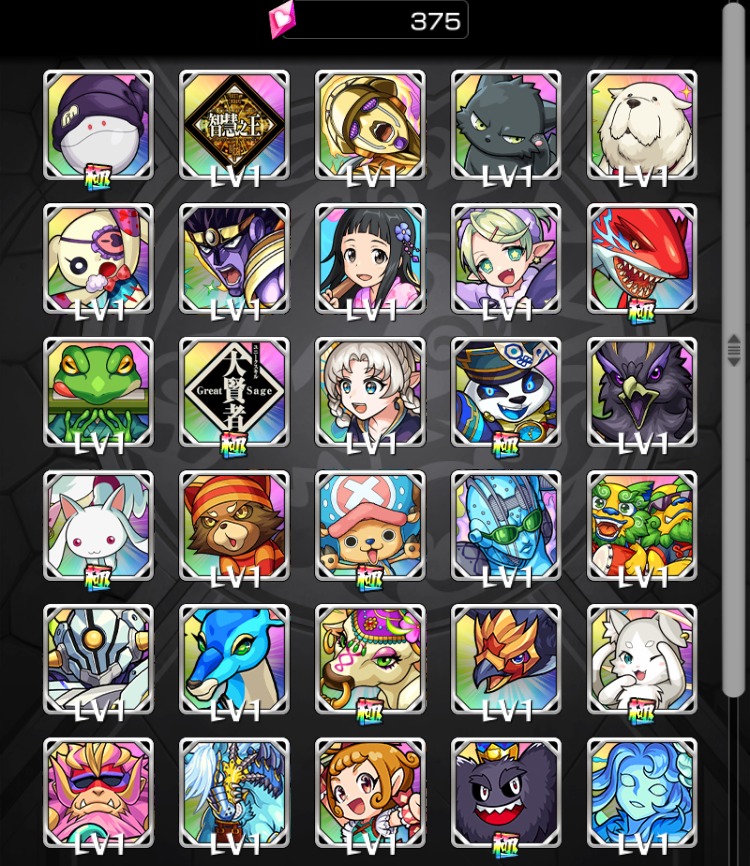Select the black ghost with crown

coord(506,793)
